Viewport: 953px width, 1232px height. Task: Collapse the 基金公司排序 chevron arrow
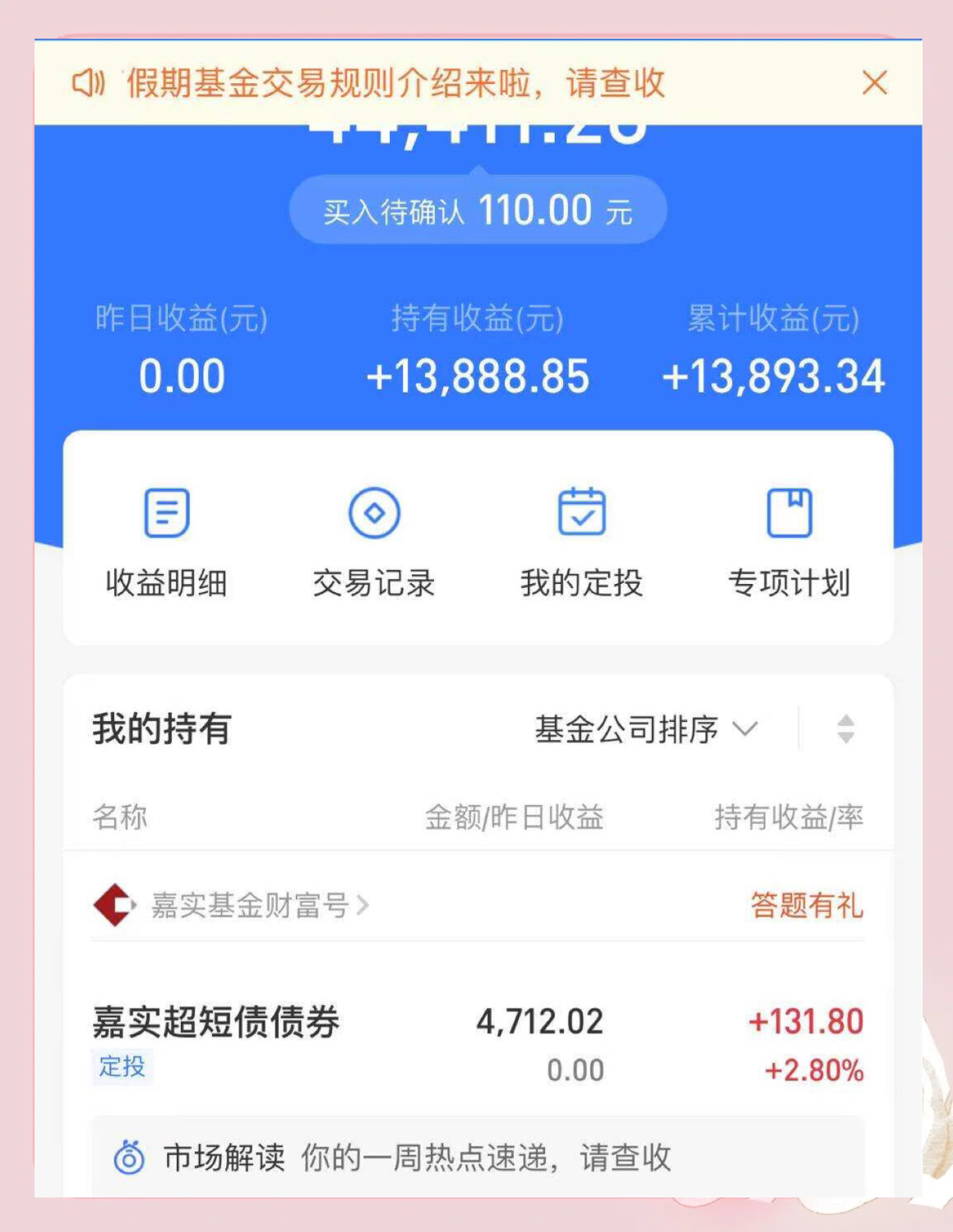tap(745, 729)
